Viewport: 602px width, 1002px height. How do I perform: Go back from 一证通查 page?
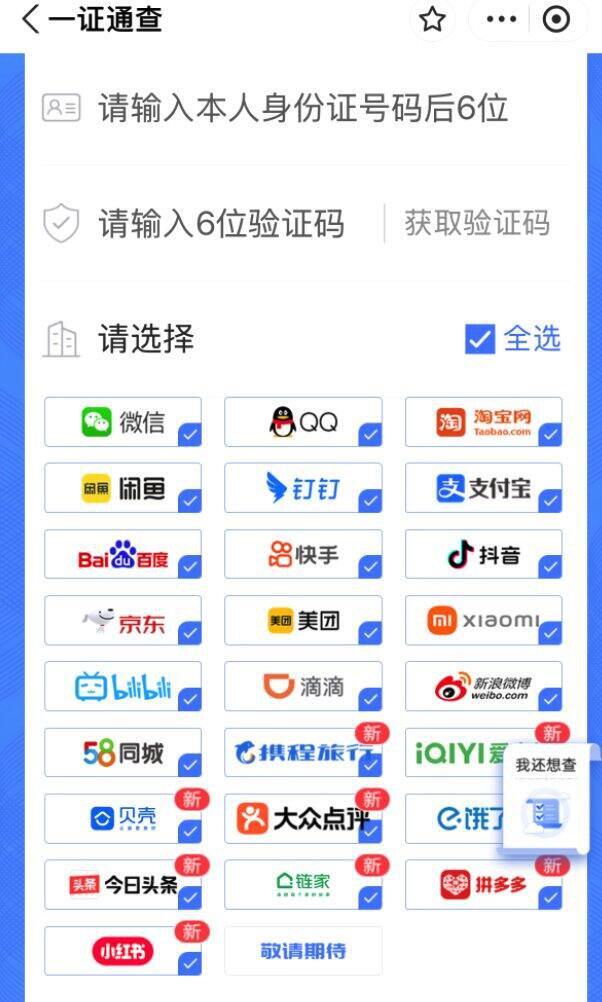30,19
